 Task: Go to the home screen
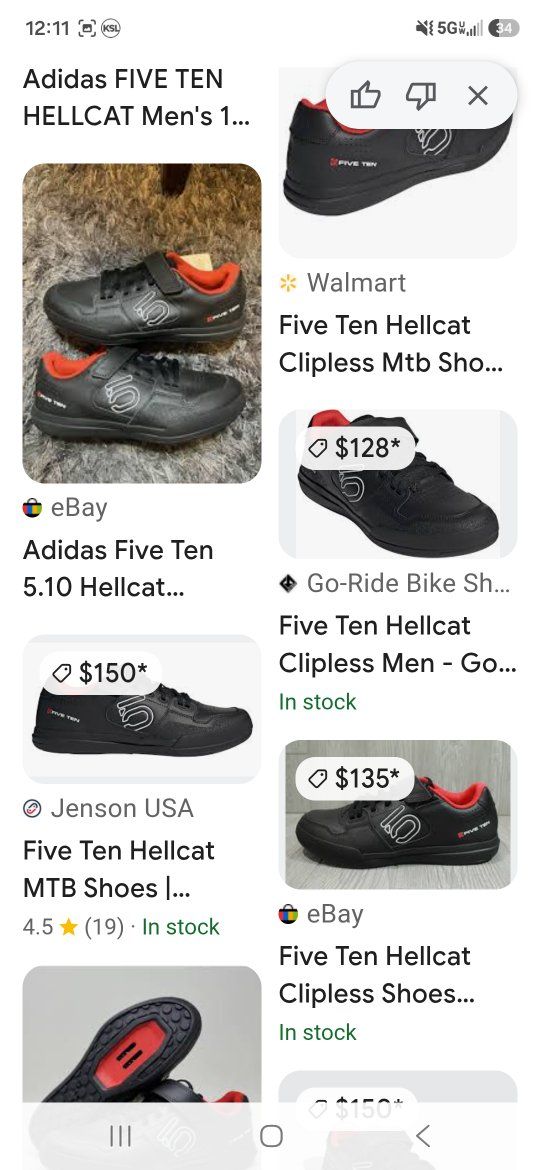[x=271, y=1136]
